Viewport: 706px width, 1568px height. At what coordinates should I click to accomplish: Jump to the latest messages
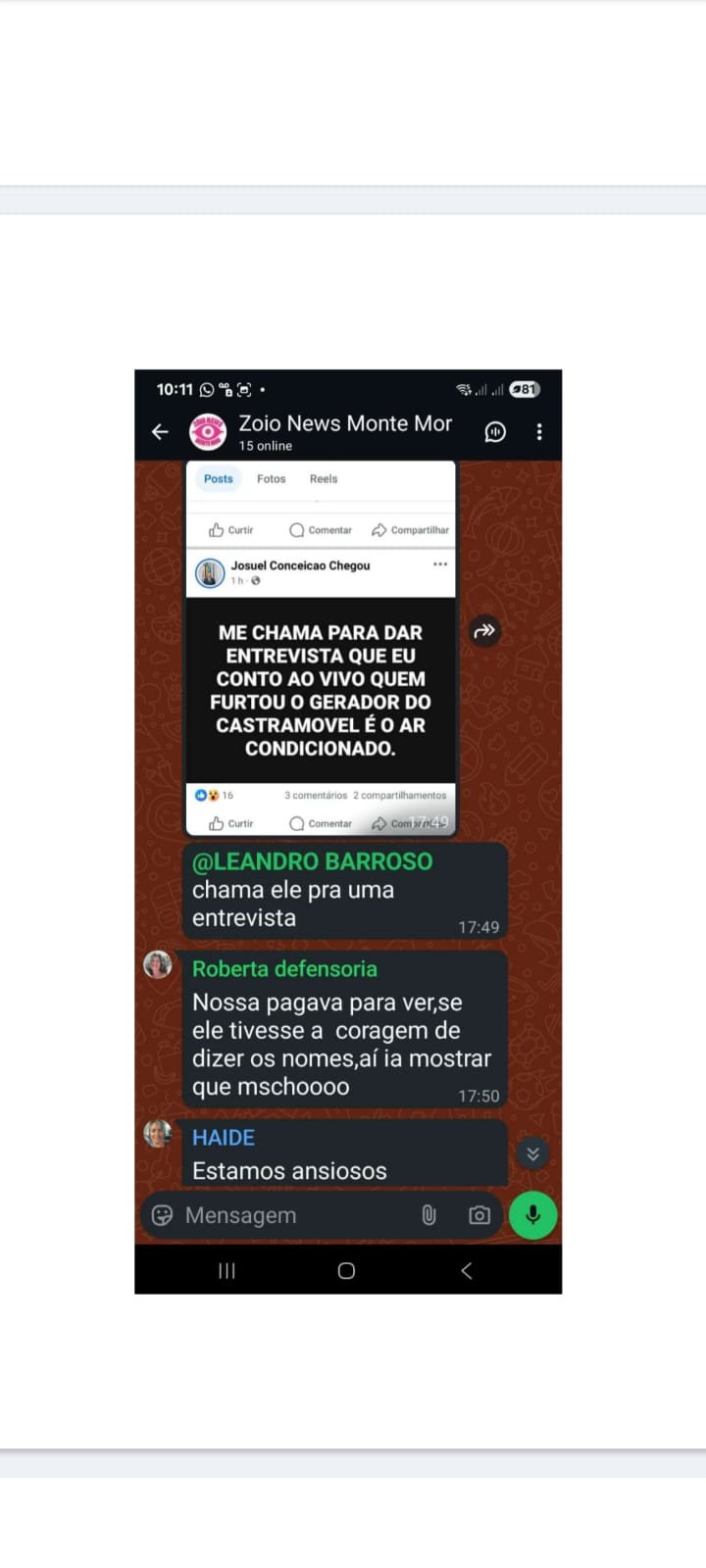(532, 1153)
